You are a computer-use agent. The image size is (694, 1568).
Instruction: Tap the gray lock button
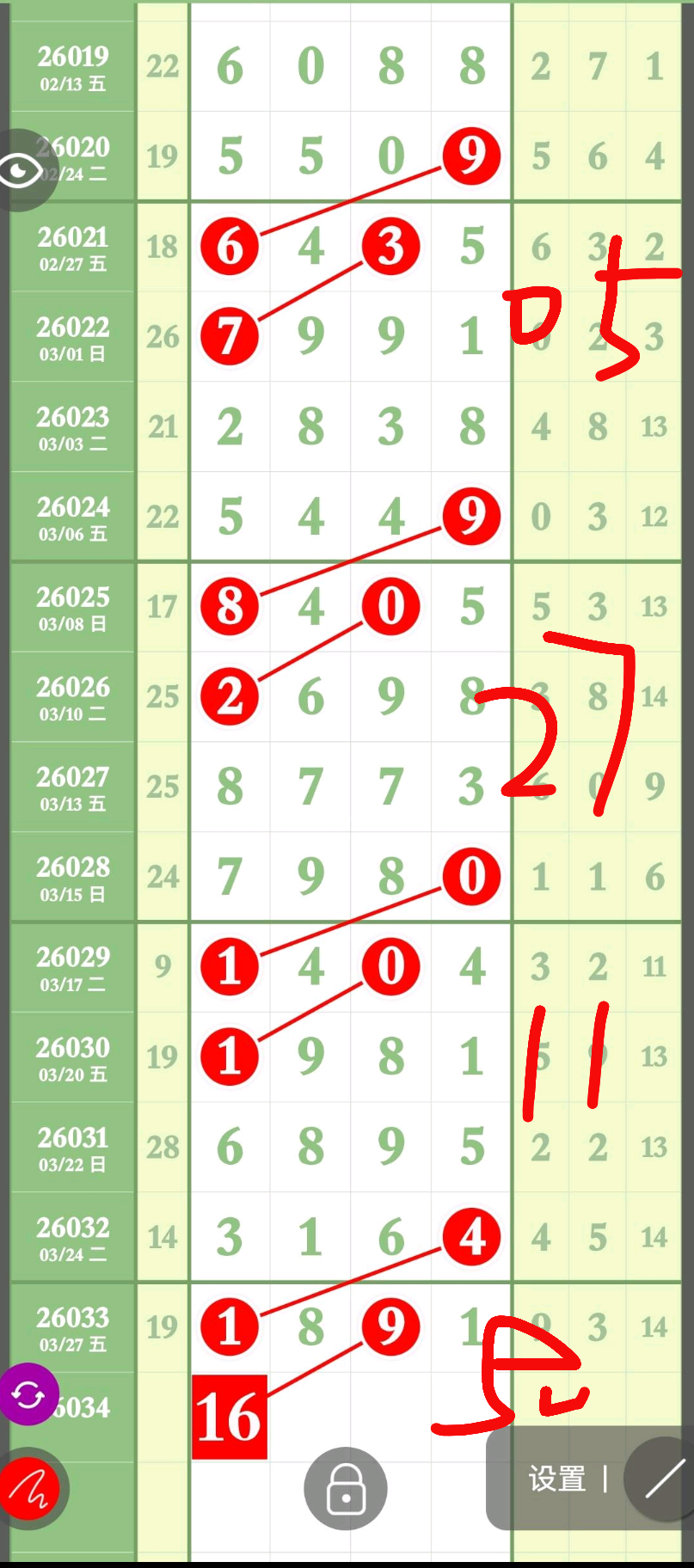pos(346,1488)
